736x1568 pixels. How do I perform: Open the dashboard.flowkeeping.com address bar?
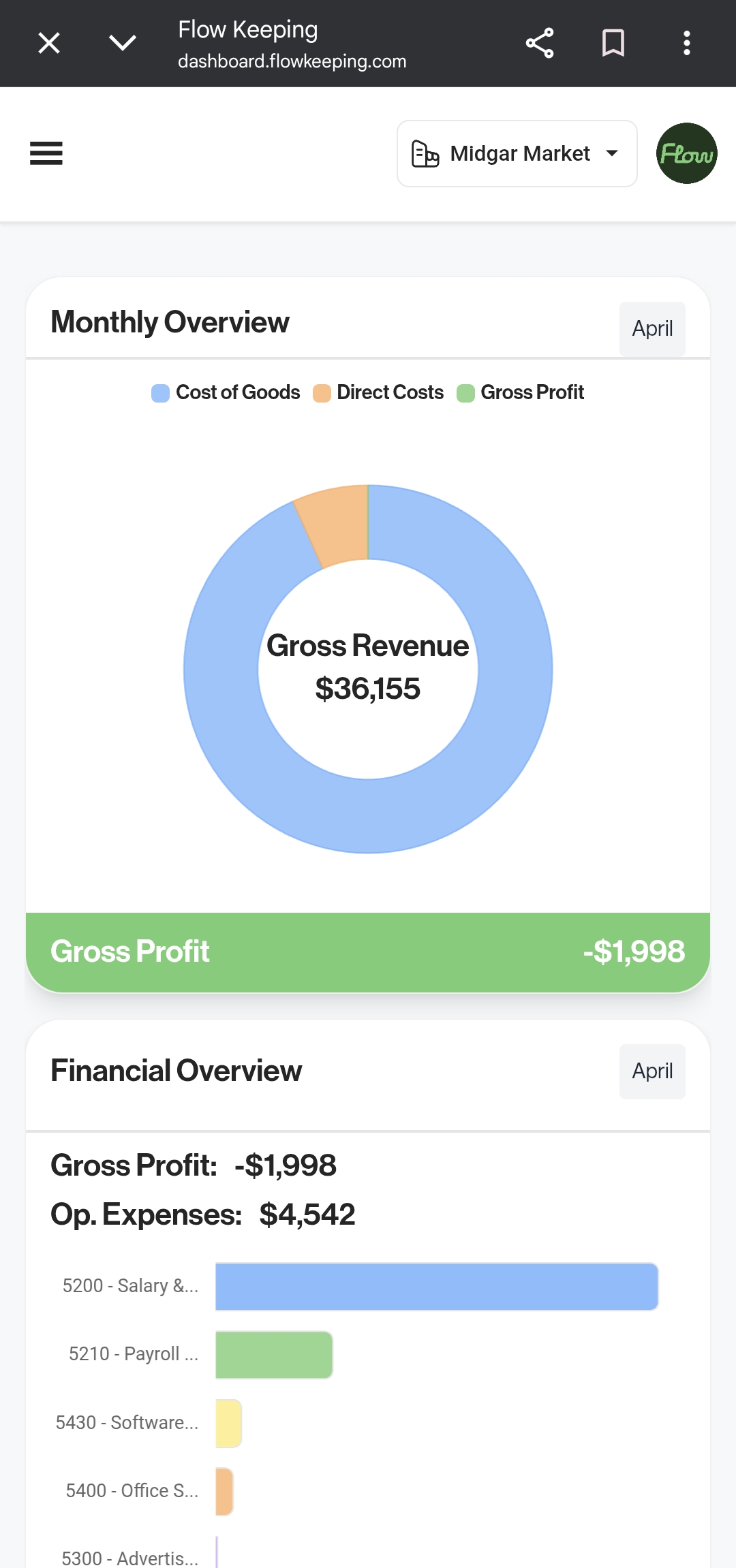pos(292,61)
